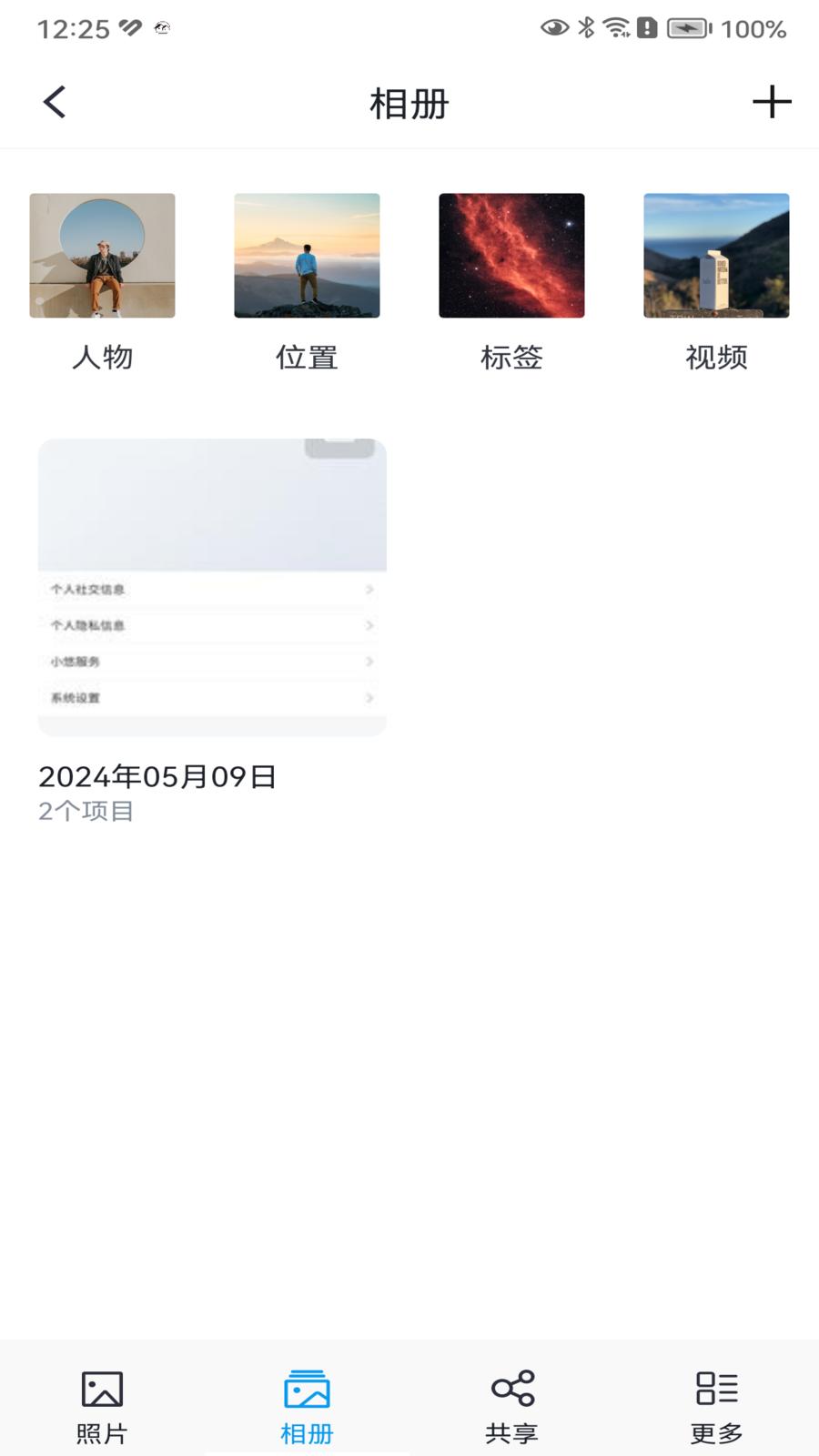This screenshot has width=819, height=1456.
Task: Tap the cover of the dated album
Action: (x=212, y=587)
